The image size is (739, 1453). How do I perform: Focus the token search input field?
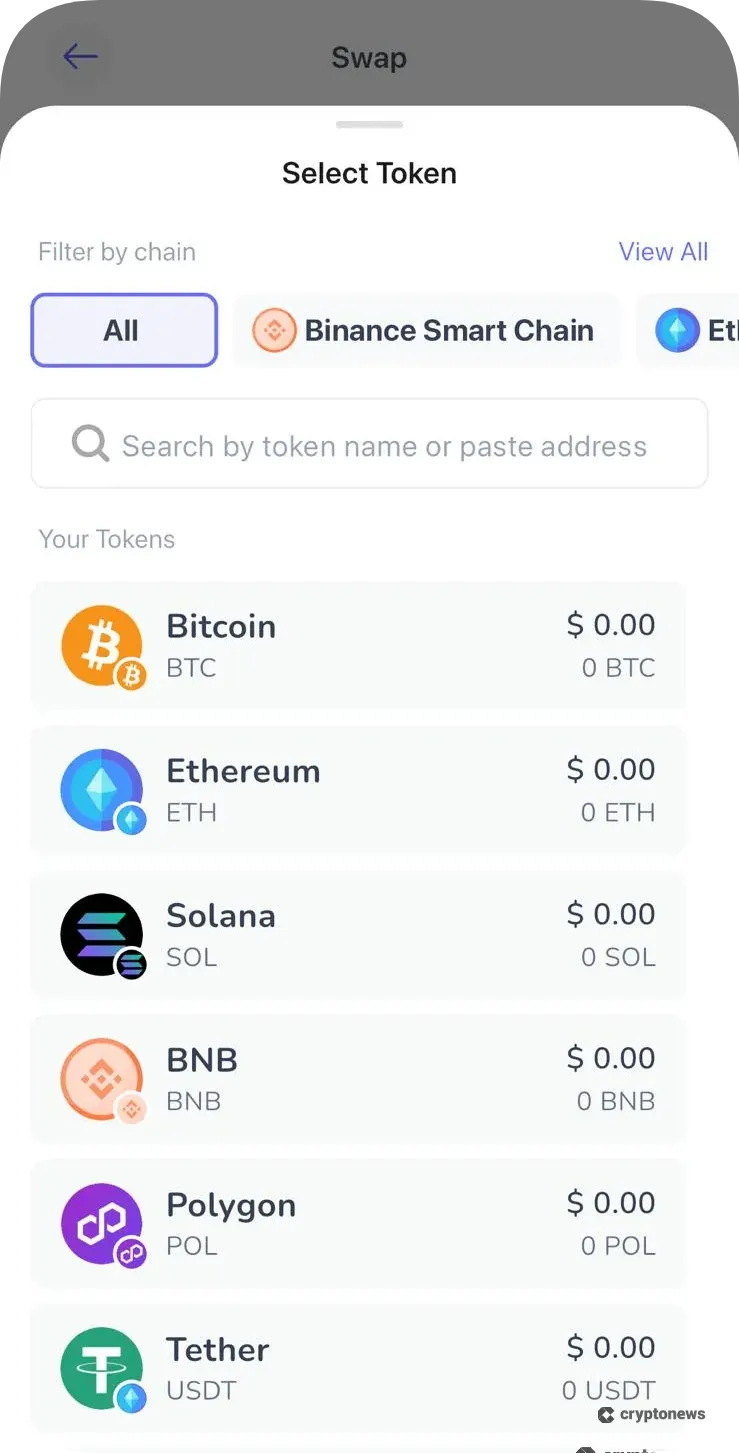click(x=369, y=444)
